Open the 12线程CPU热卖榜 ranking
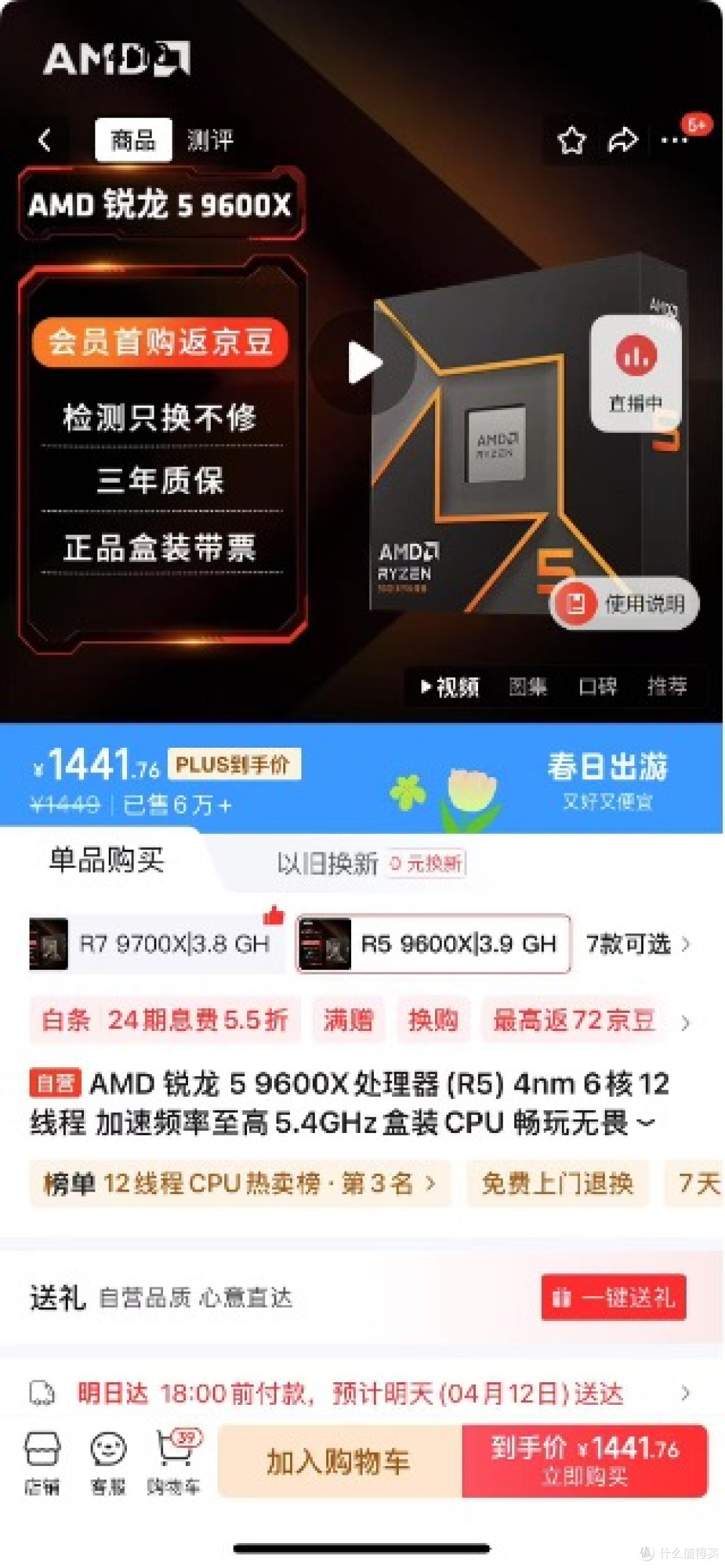The height and width of the screenshot is (1568, 725). (x=240, y=1183)
